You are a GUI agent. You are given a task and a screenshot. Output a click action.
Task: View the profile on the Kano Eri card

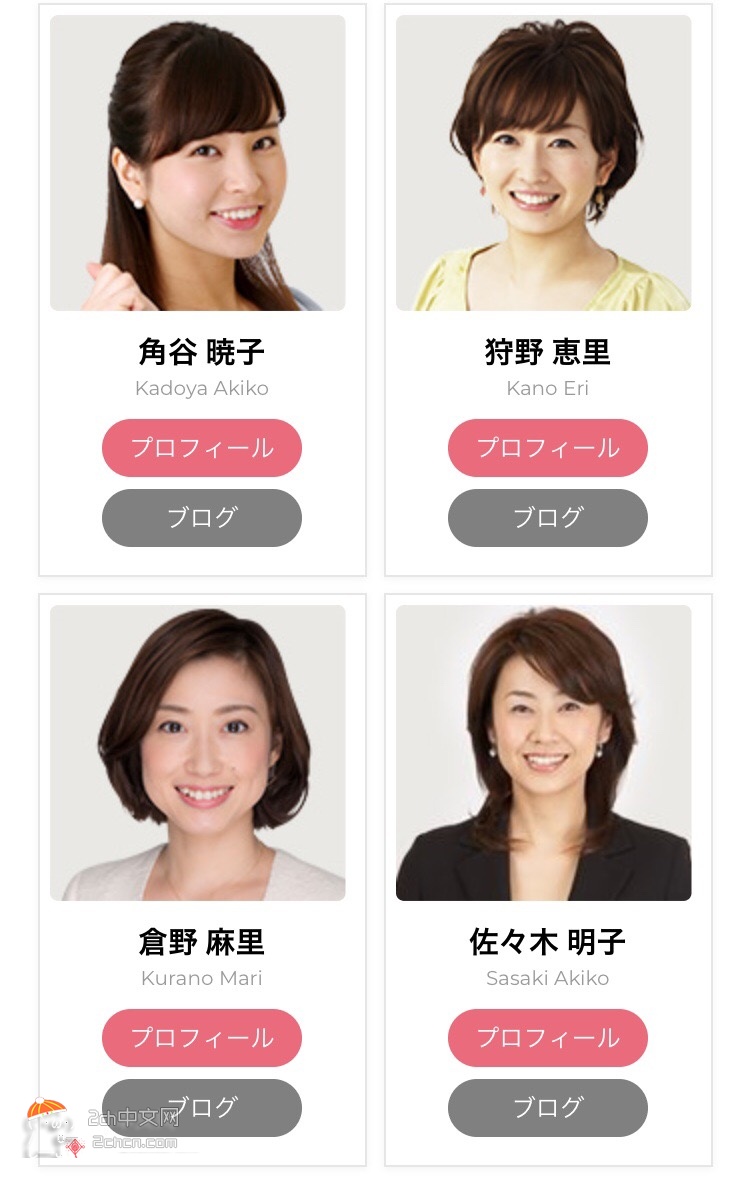click(x=547, y=448)
